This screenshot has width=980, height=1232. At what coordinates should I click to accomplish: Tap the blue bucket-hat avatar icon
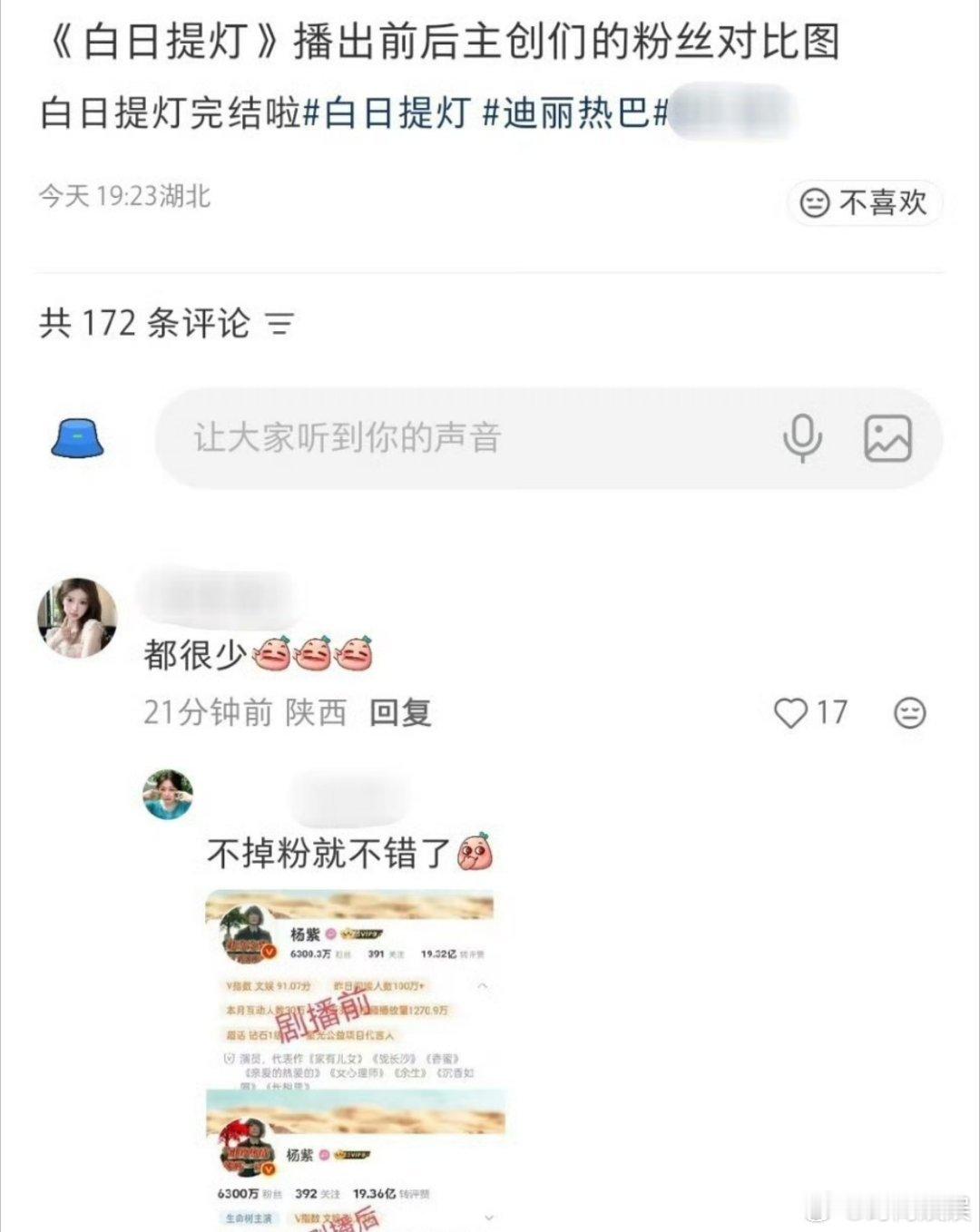tap(77, 438)
